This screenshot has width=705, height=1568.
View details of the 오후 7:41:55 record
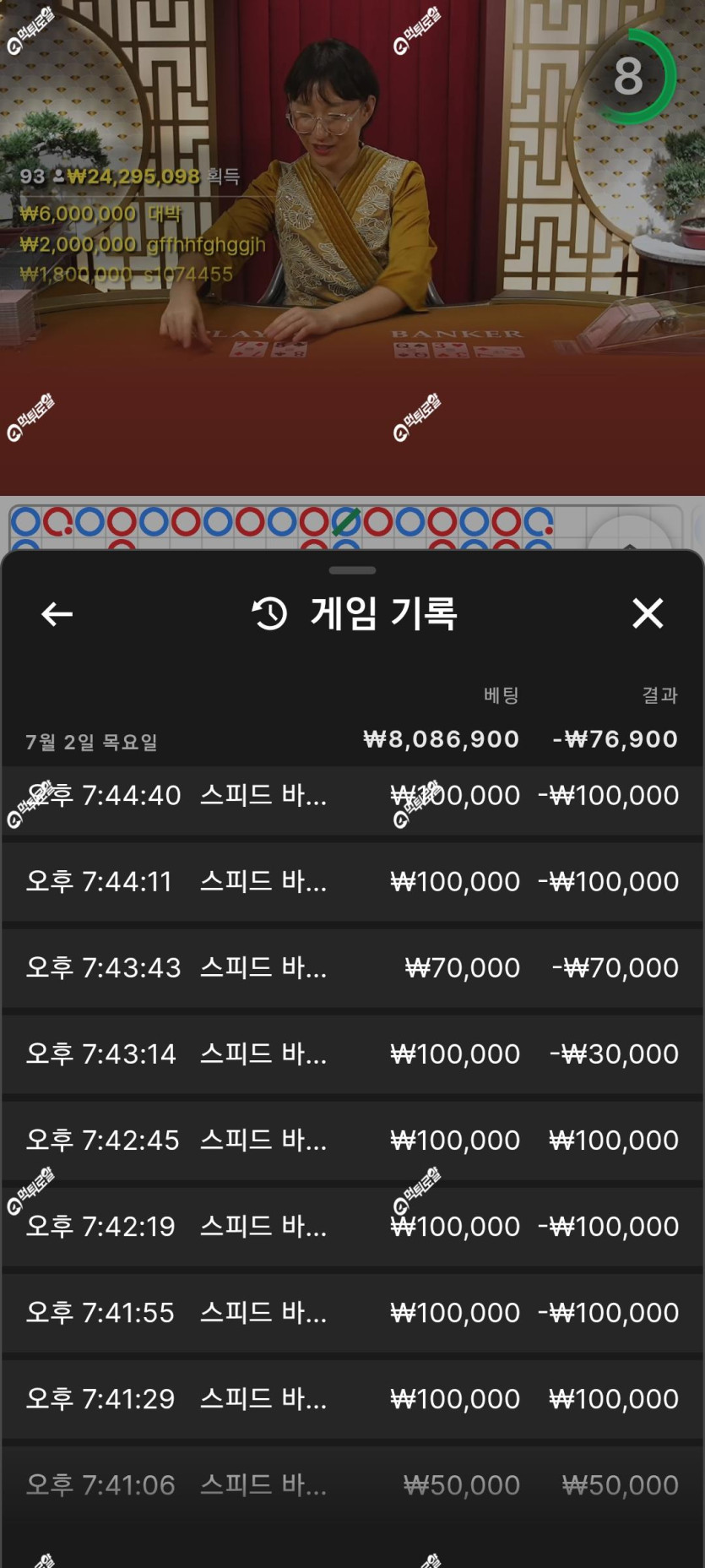coord(353,1313)
